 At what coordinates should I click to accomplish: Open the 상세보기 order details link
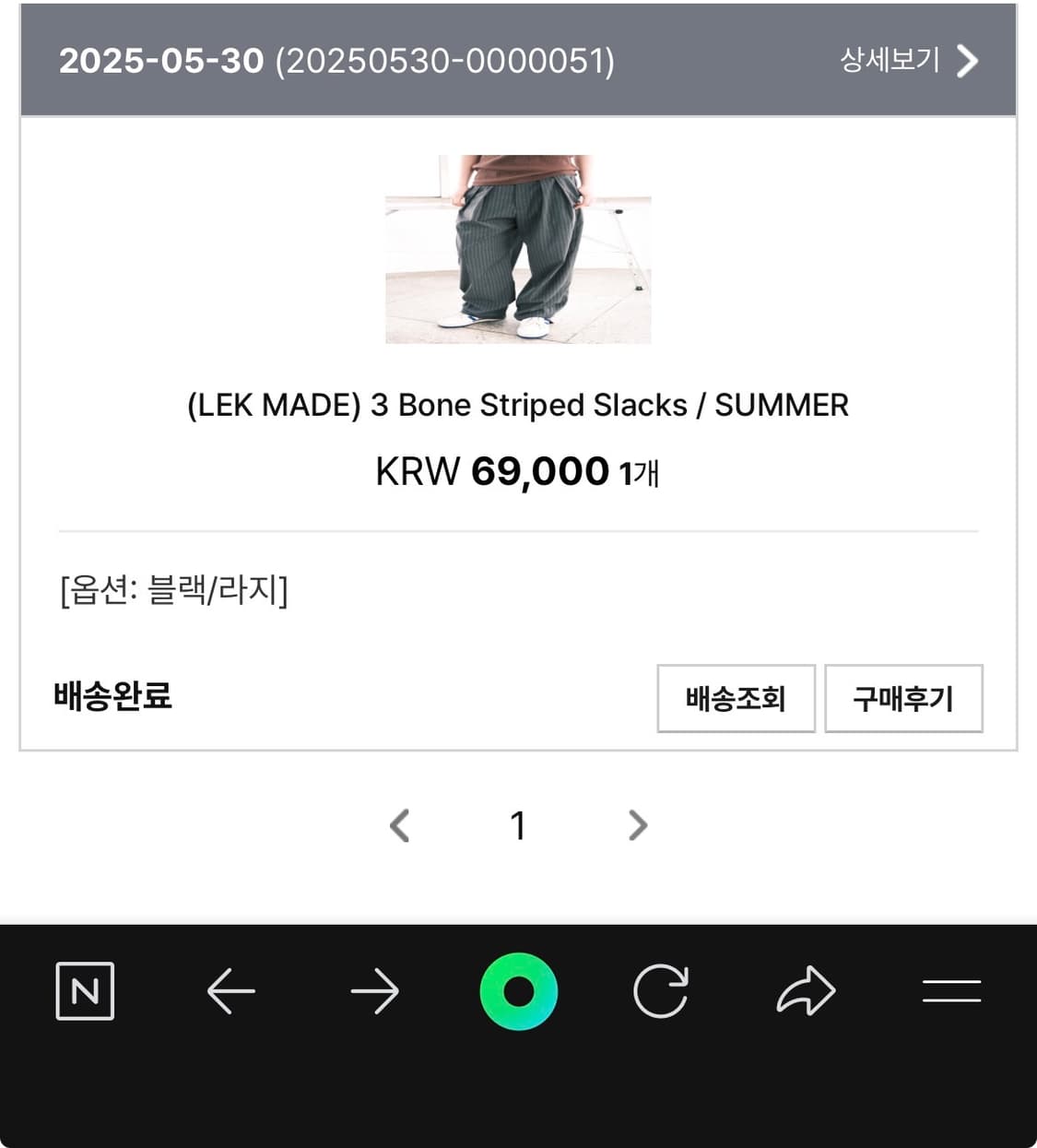[890, 61]
